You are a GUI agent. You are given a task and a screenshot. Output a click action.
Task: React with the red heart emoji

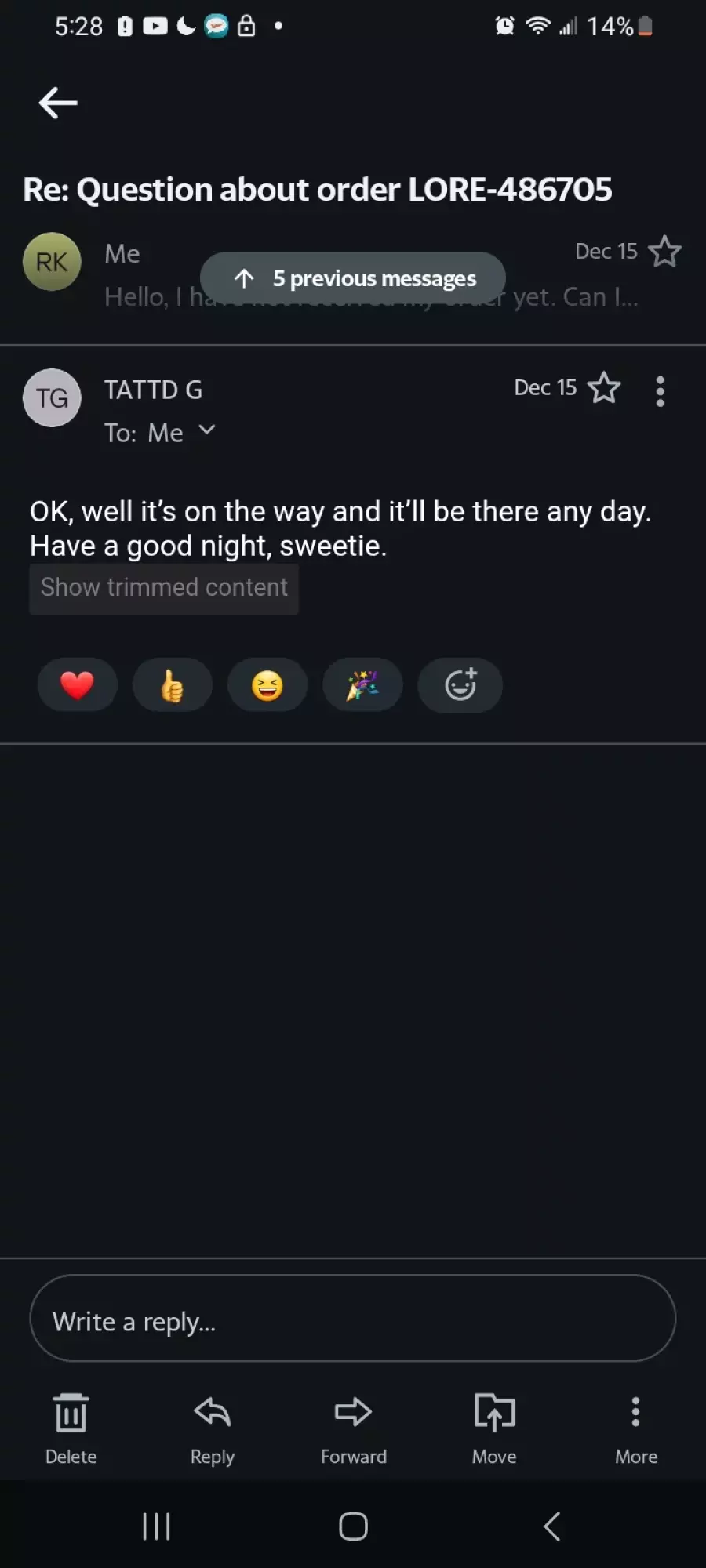[x=77, y=685]
